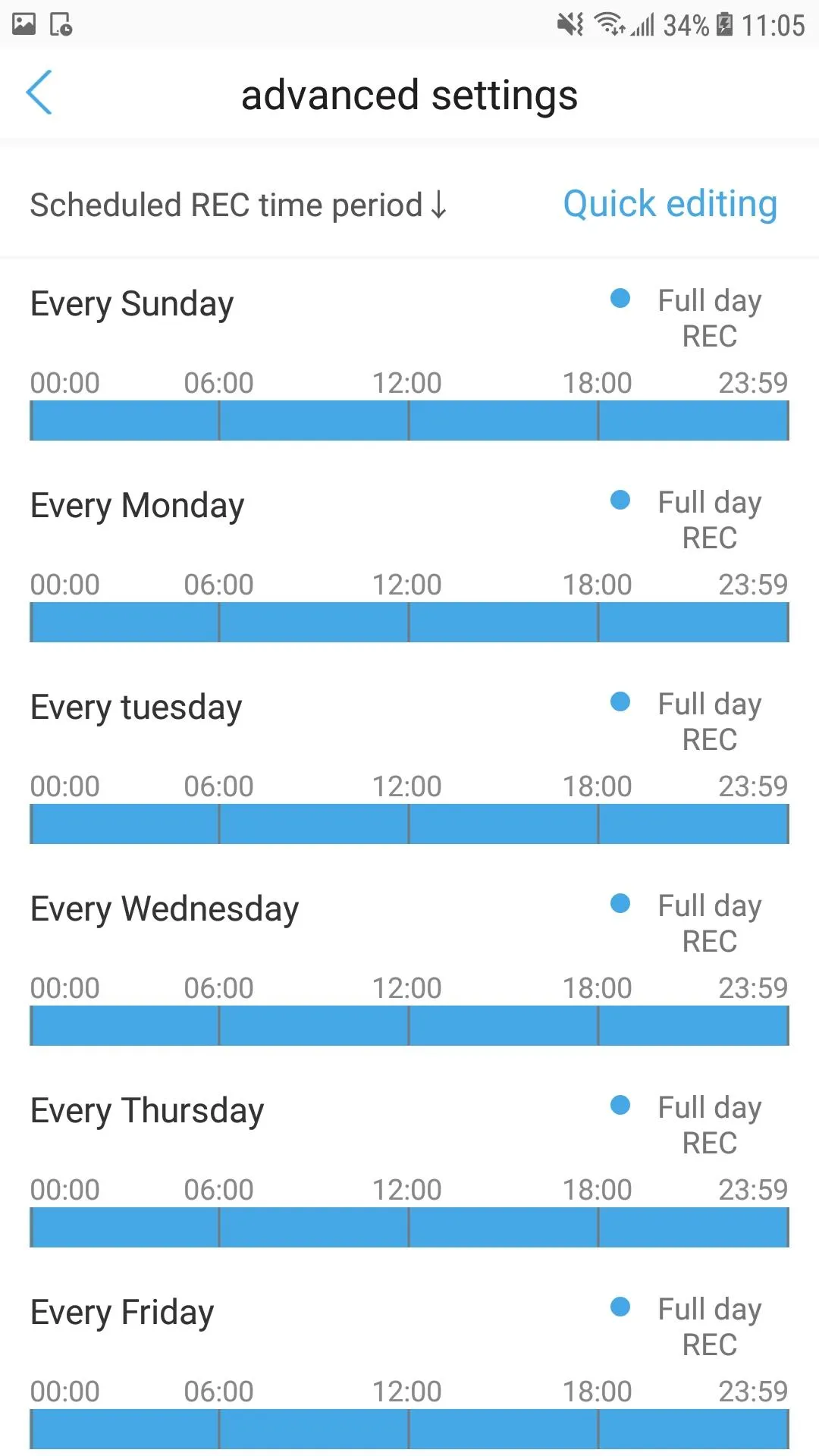The image size is (819, 1456).
Task: Enable Full day REC for Every Monday
Action: (620, 502)
